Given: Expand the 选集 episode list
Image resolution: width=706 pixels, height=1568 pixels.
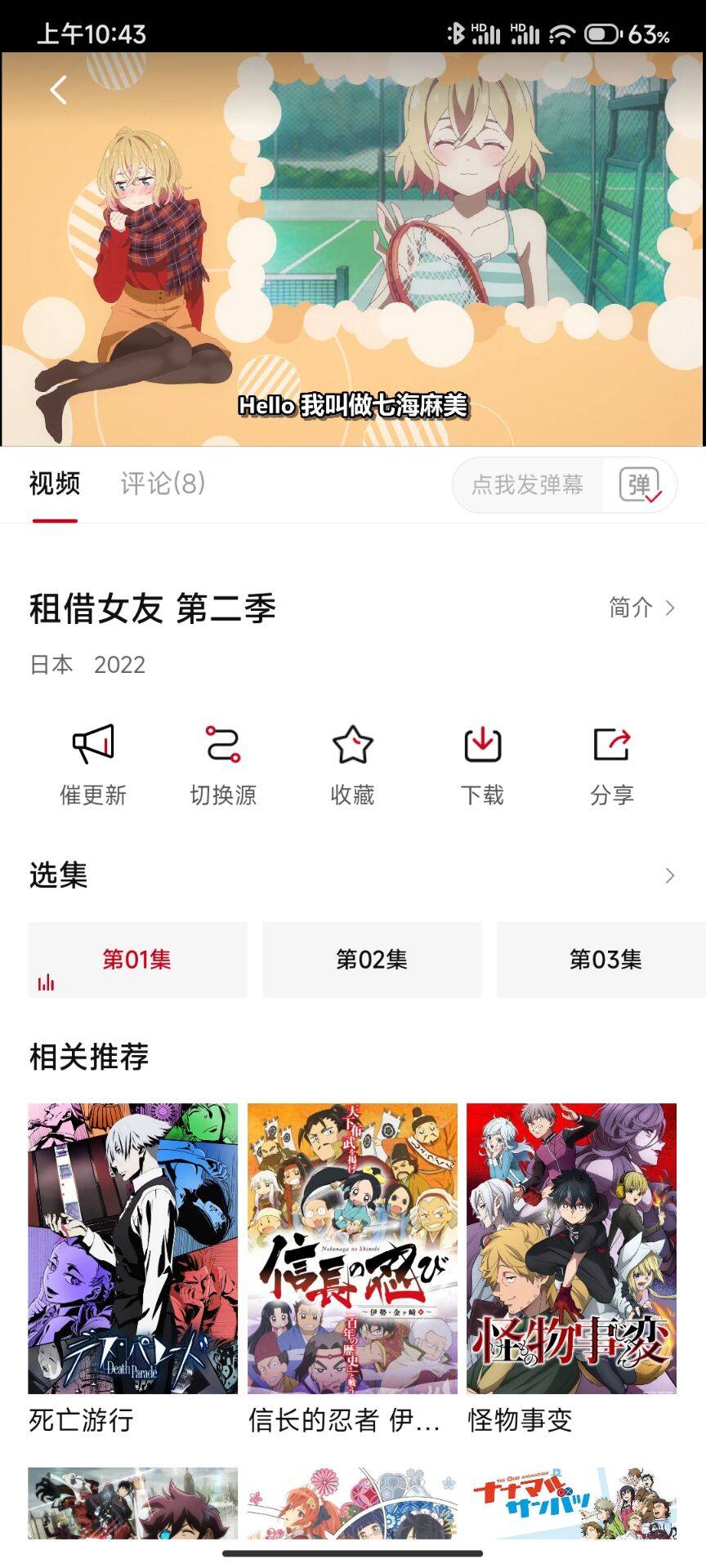Looking at the screenshot, I should [57, 876].
